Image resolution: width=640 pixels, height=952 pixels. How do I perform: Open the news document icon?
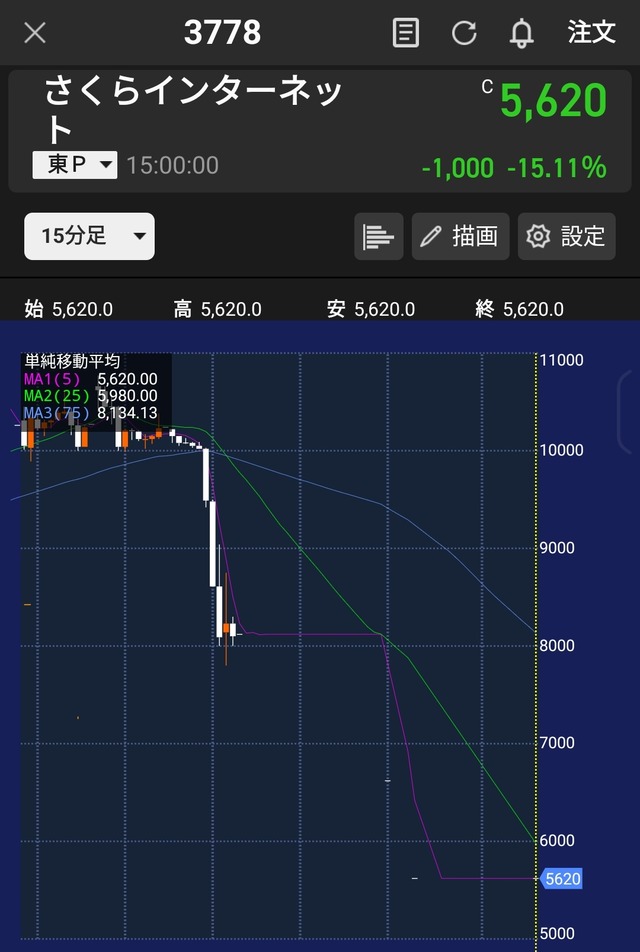pyautogui.click(x=405, y=33)
